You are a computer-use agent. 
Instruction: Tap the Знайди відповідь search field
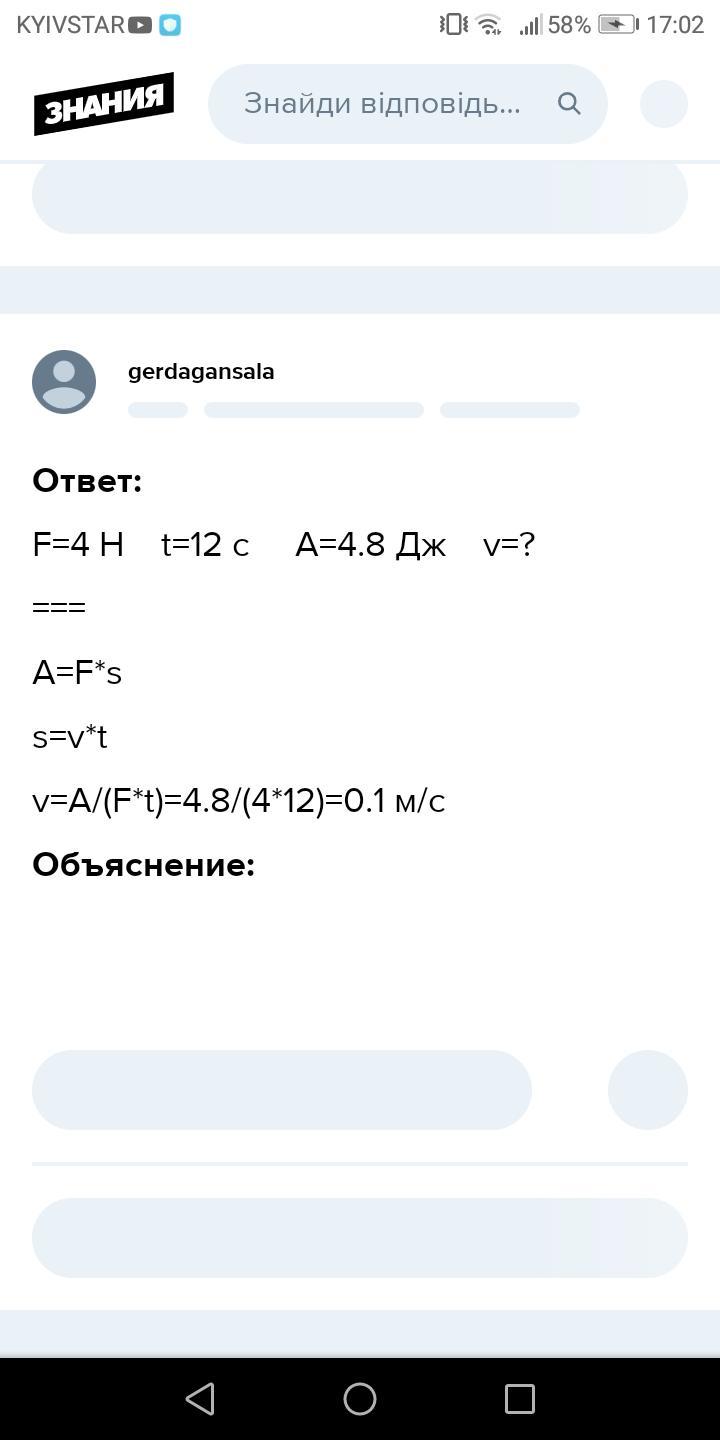[382, 103]
